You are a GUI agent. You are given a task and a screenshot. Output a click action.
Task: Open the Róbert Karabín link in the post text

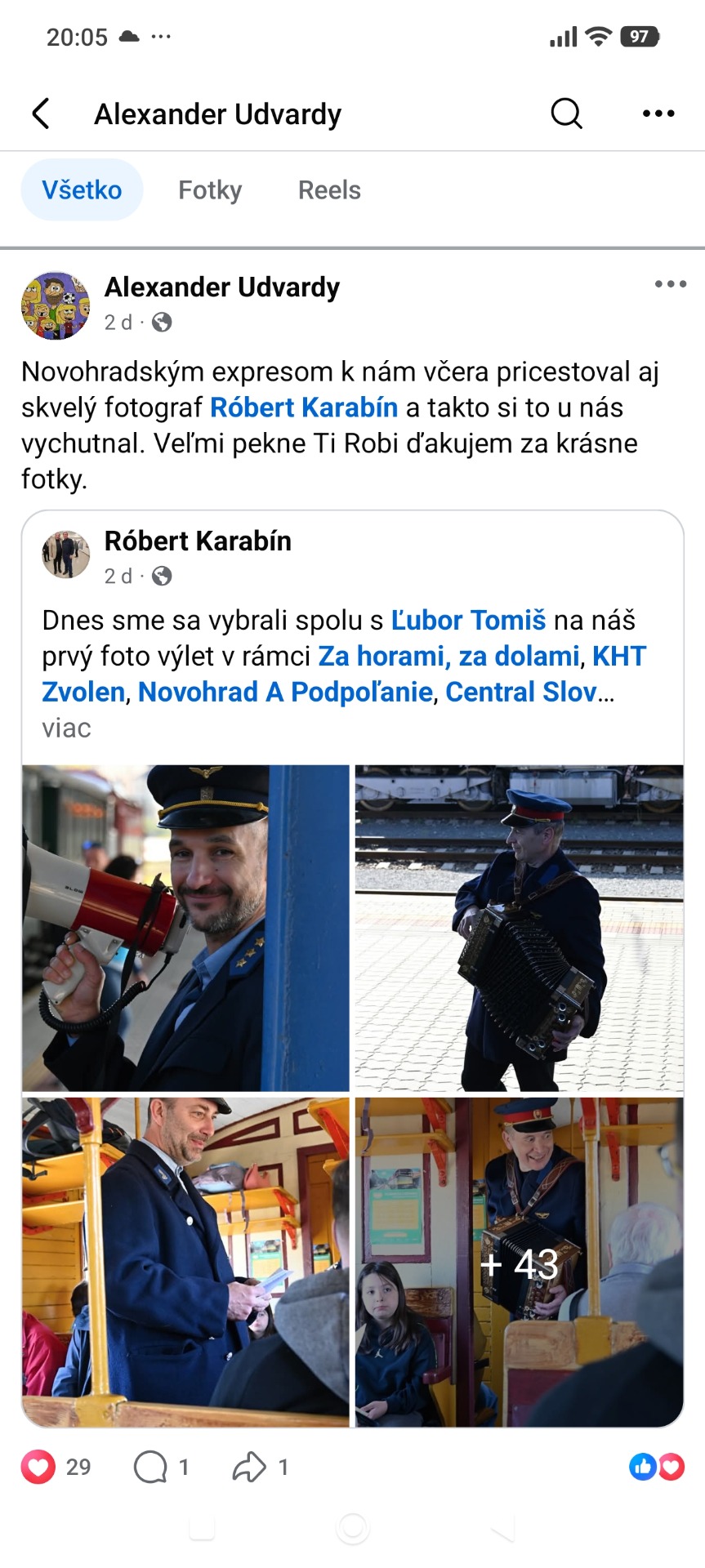pos(304,408)
